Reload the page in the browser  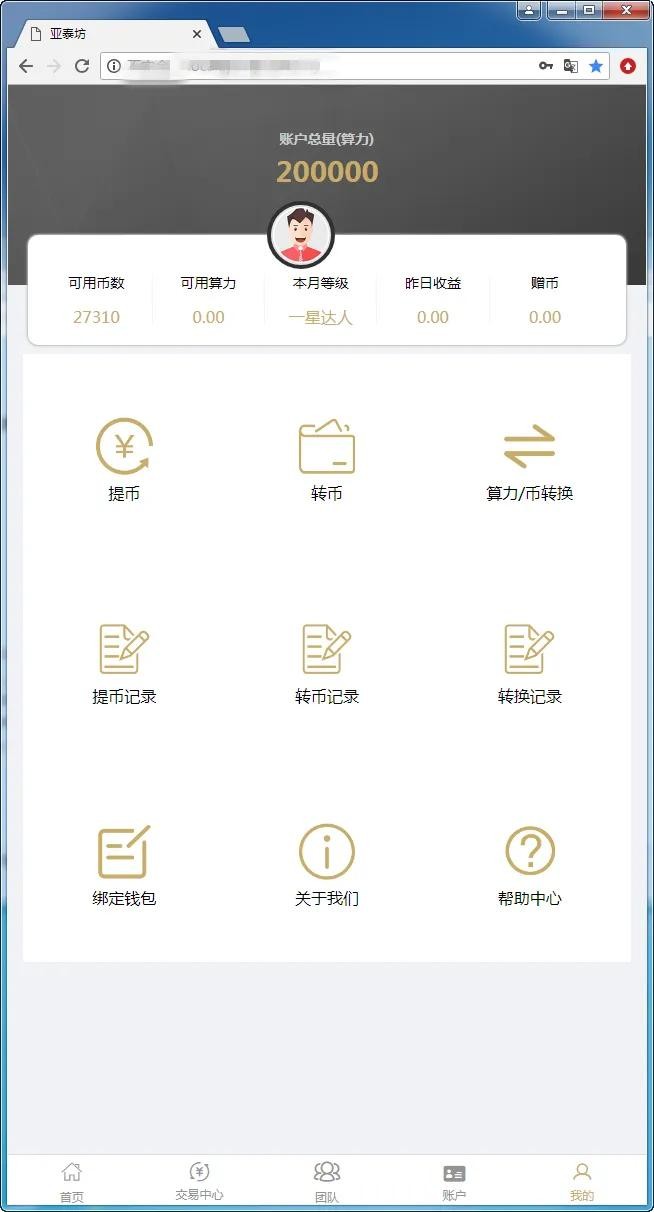tap(82, 66)
